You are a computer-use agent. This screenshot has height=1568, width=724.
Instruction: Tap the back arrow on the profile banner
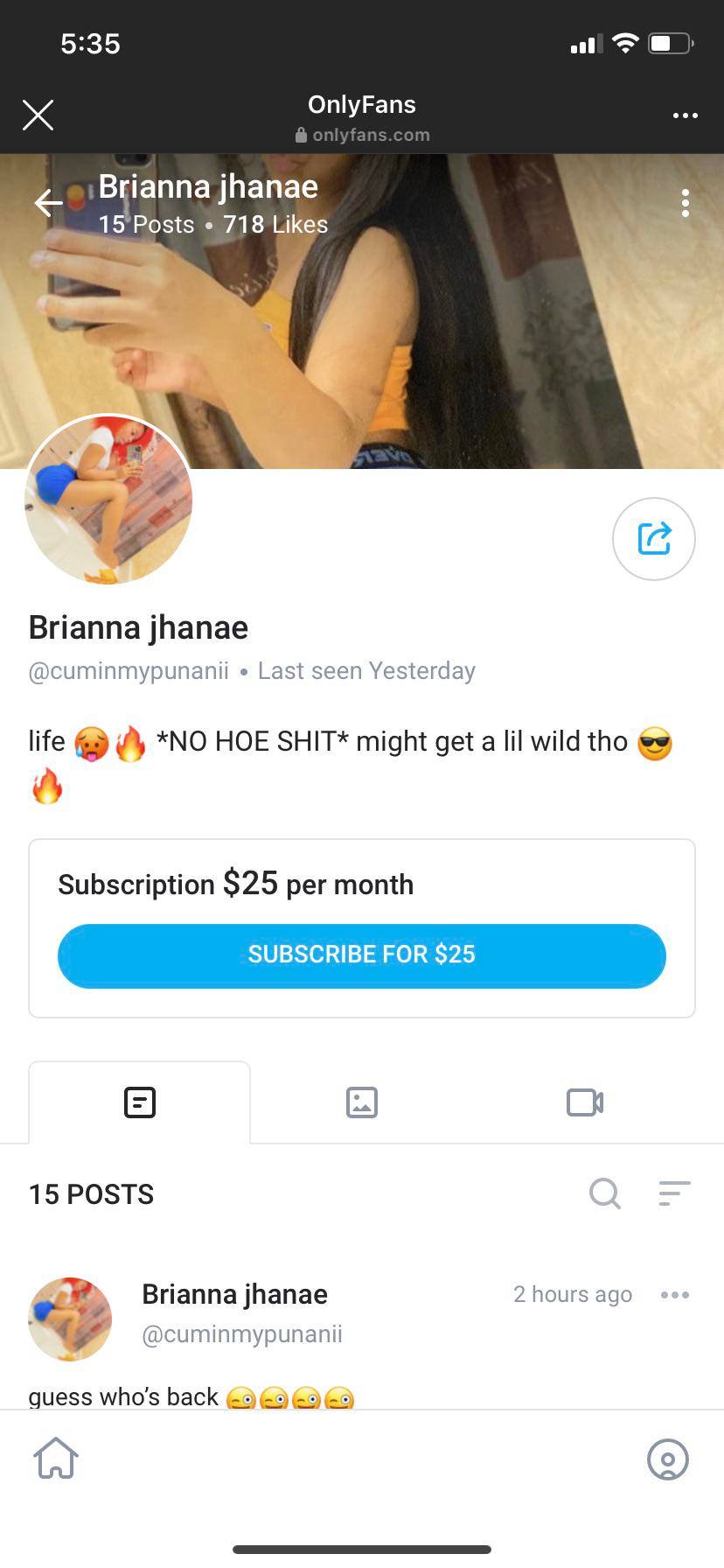[47, 202]
